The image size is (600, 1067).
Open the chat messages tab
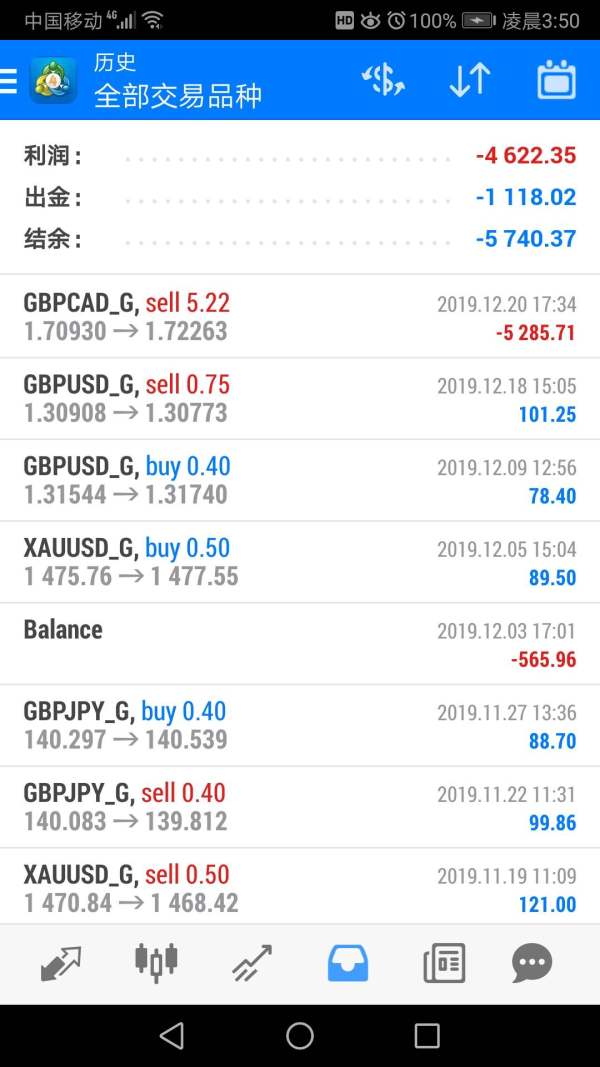532,963
